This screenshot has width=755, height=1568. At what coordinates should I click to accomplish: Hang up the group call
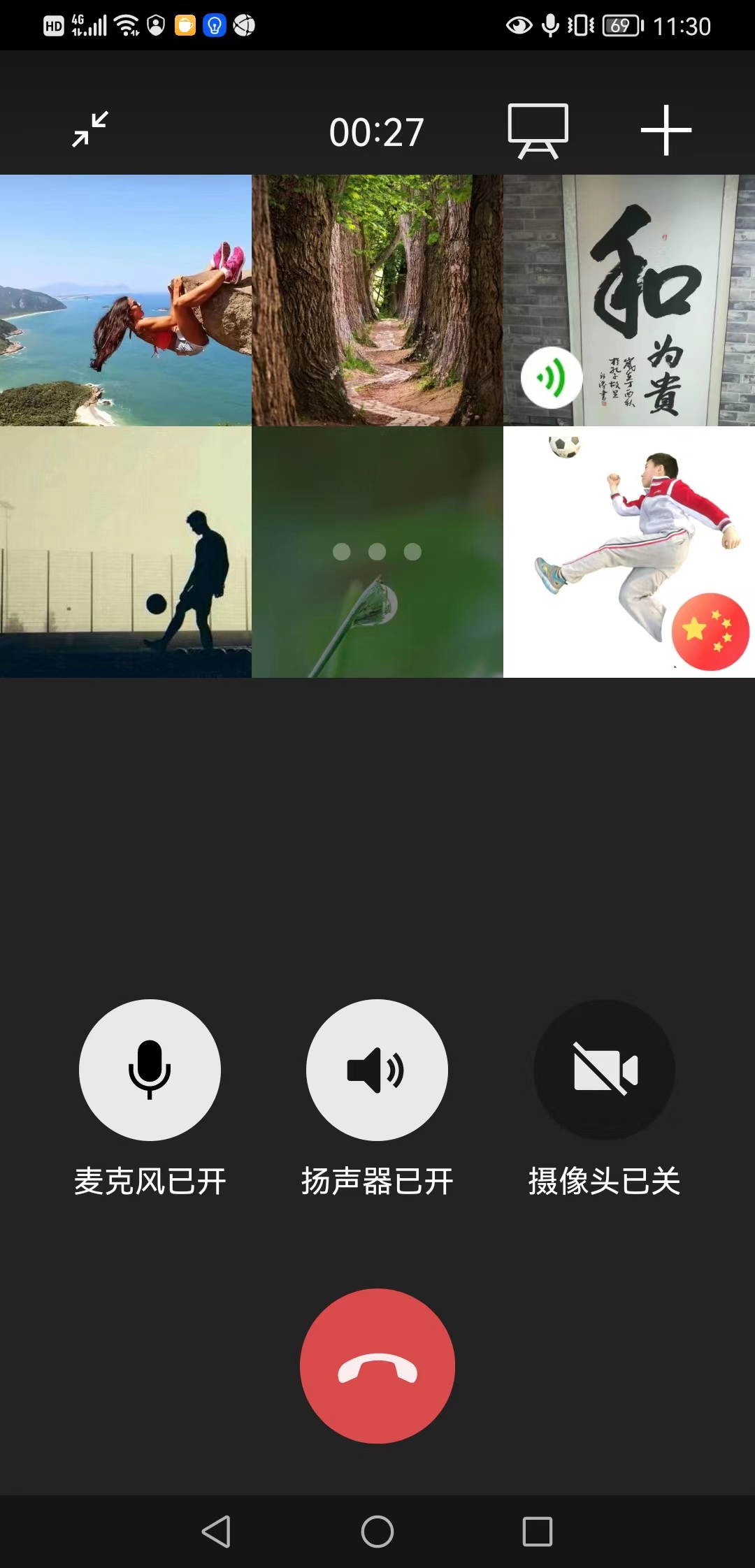377,1365
